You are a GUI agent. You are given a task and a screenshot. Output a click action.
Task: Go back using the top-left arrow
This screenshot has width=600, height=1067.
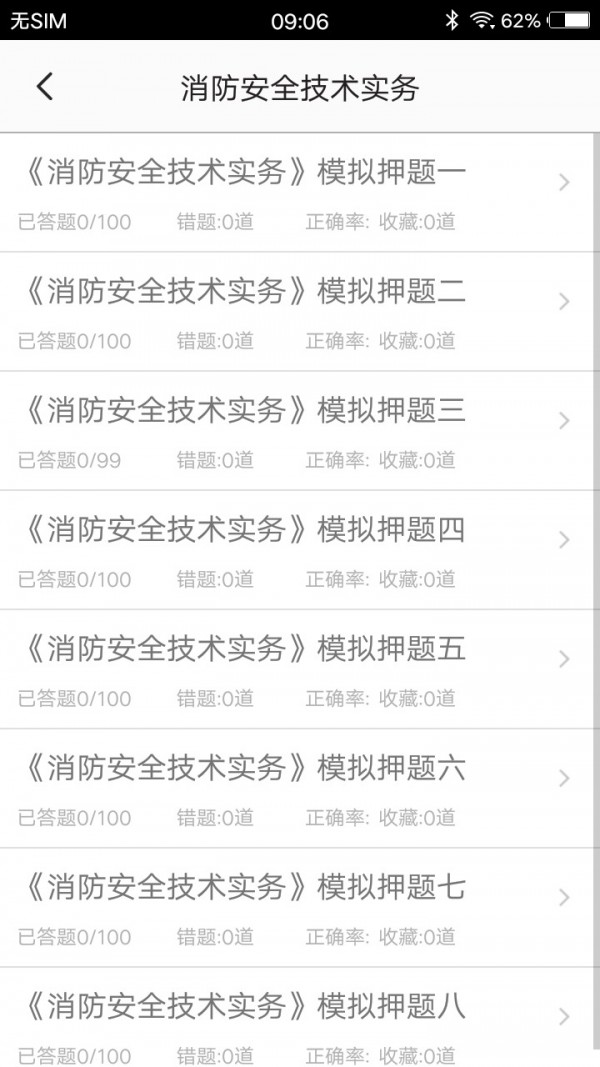[x=45, y=87]
